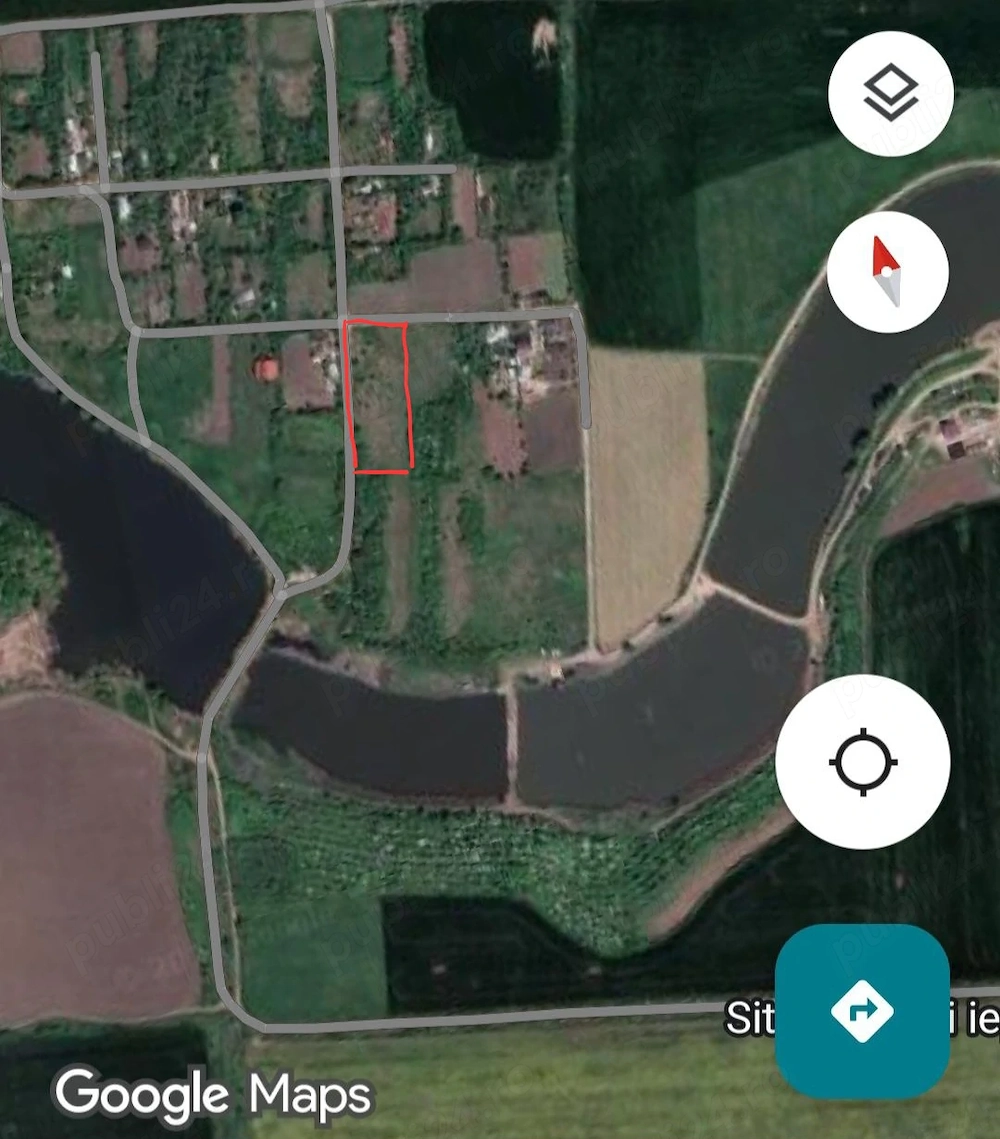The height and width of the screenshot is (1139, 1000).
Task: Toggle map orientation with the compass
Action: point(887,271)
